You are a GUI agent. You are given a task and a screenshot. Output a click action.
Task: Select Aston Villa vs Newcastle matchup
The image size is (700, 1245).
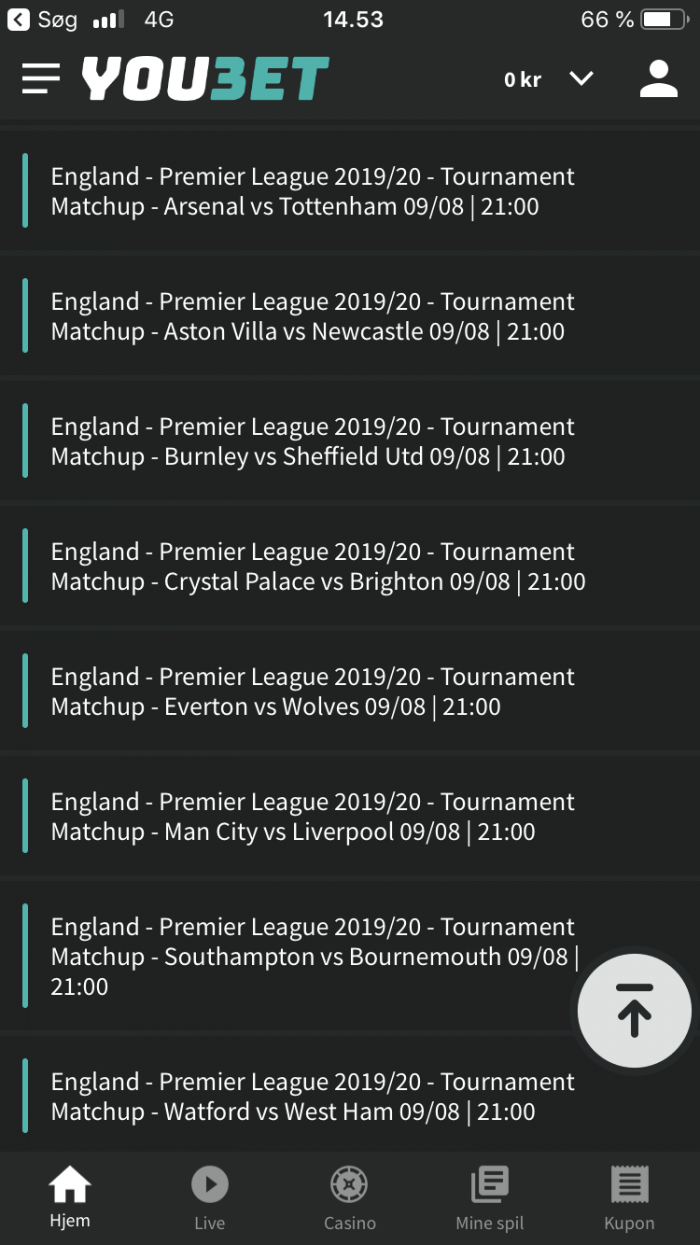click(x=350, y=316)
